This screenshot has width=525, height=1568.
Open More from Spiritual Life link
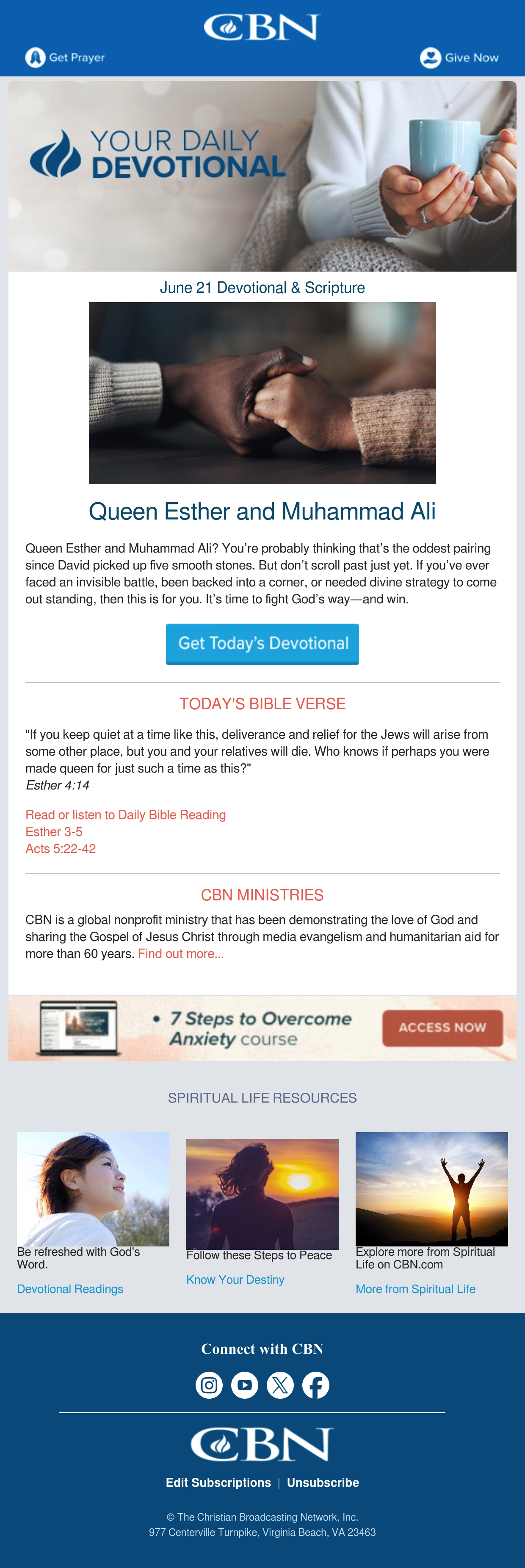click(415, 1289)
